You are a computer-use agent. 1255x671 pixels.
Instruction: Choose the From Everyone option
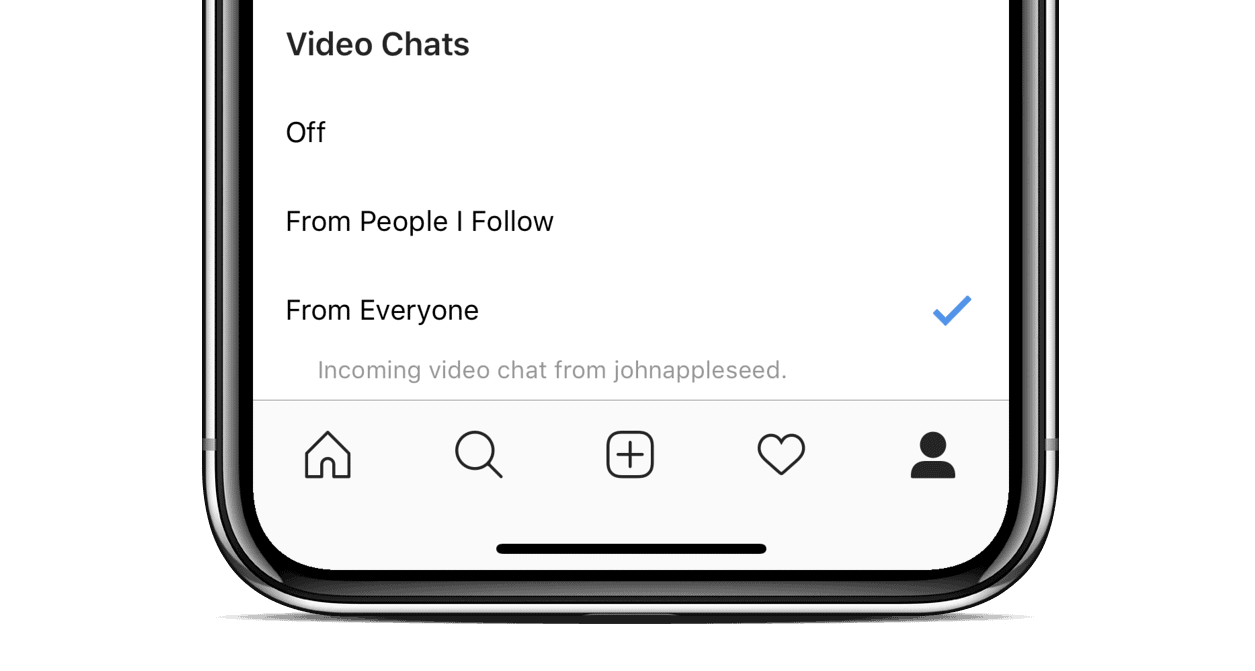click(x=382, y=311)
